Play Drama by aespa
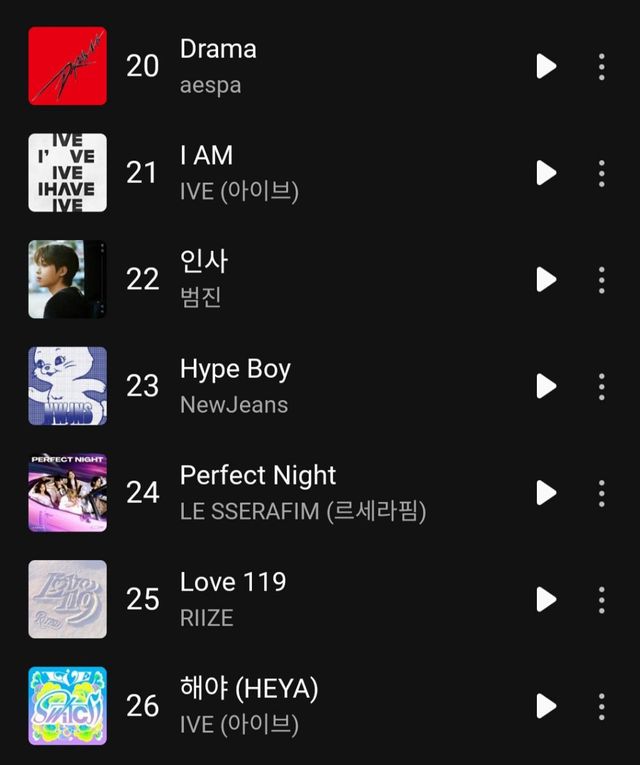The image size is (640, 765). click(546, 66)
